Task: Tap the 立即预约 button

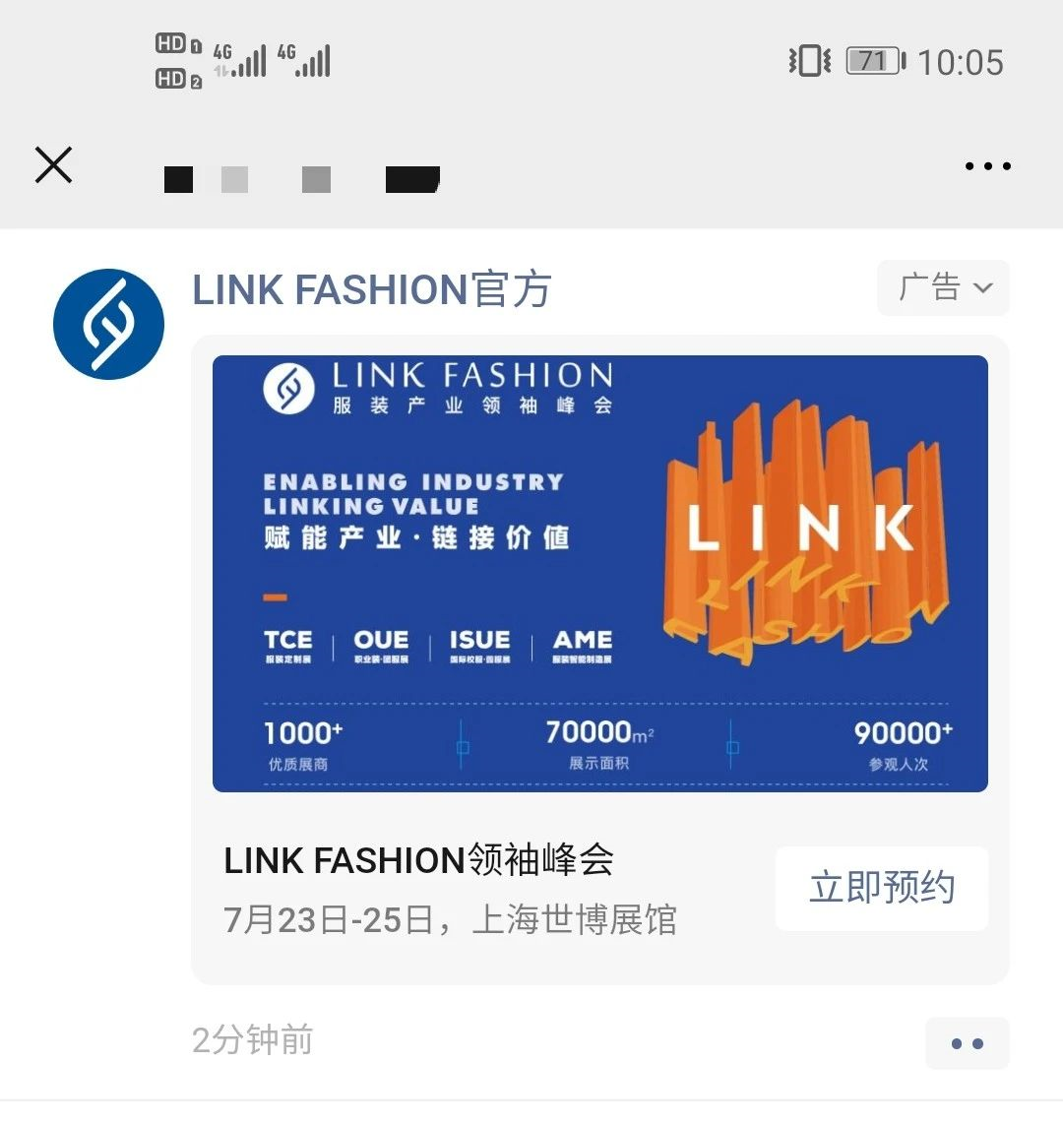Action: pos(881,888)
